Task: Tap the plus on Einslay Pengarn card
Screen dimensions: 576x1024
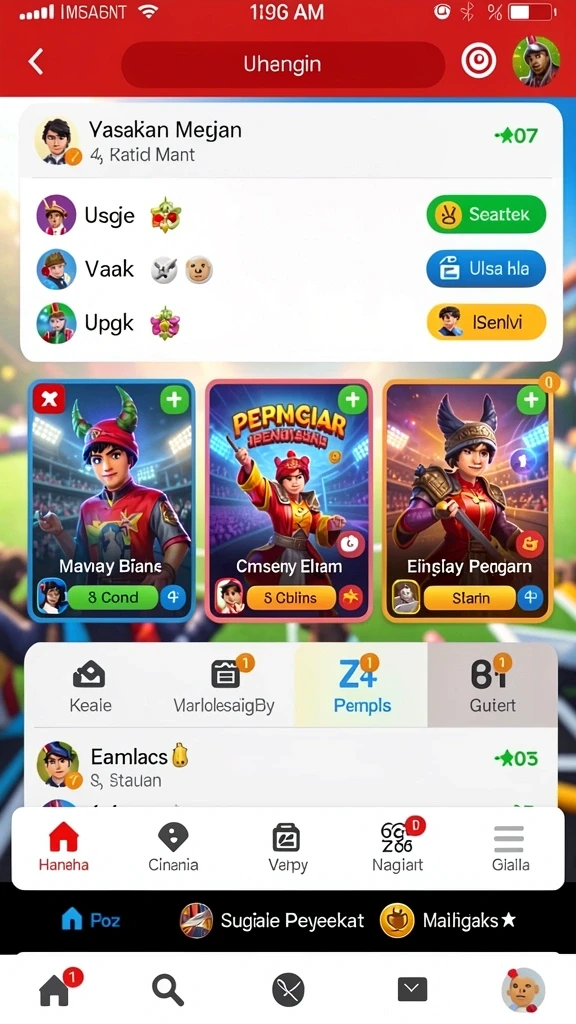Action: [x=531, y=400]
